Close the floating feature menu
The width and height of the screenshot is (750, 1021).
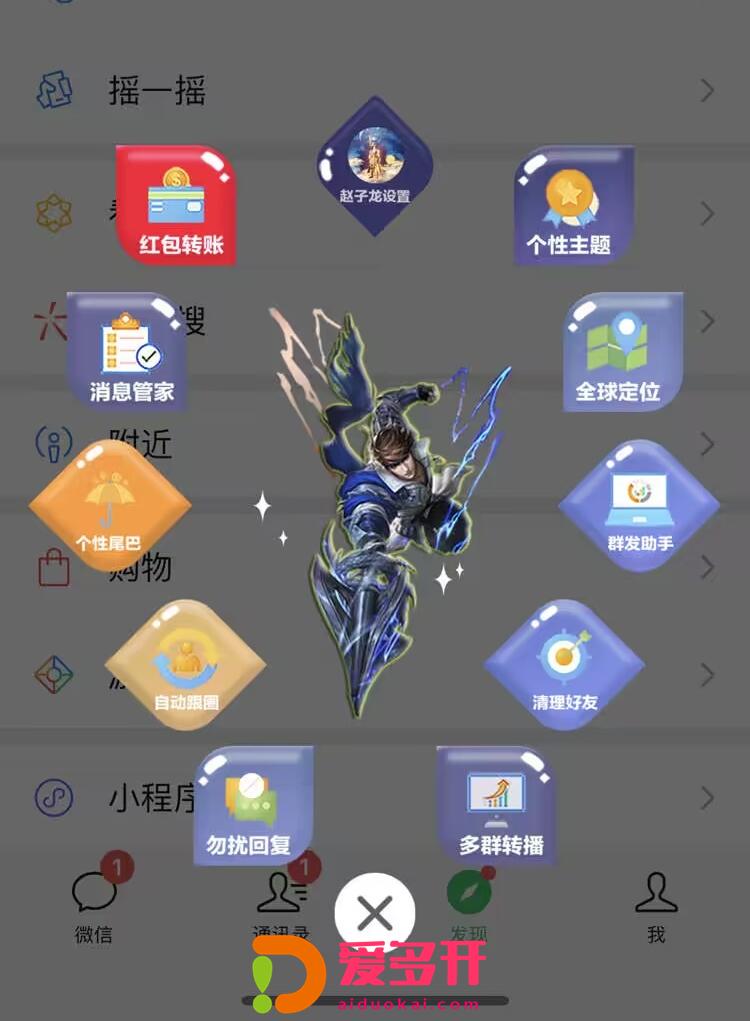click(x=375, y=912)
